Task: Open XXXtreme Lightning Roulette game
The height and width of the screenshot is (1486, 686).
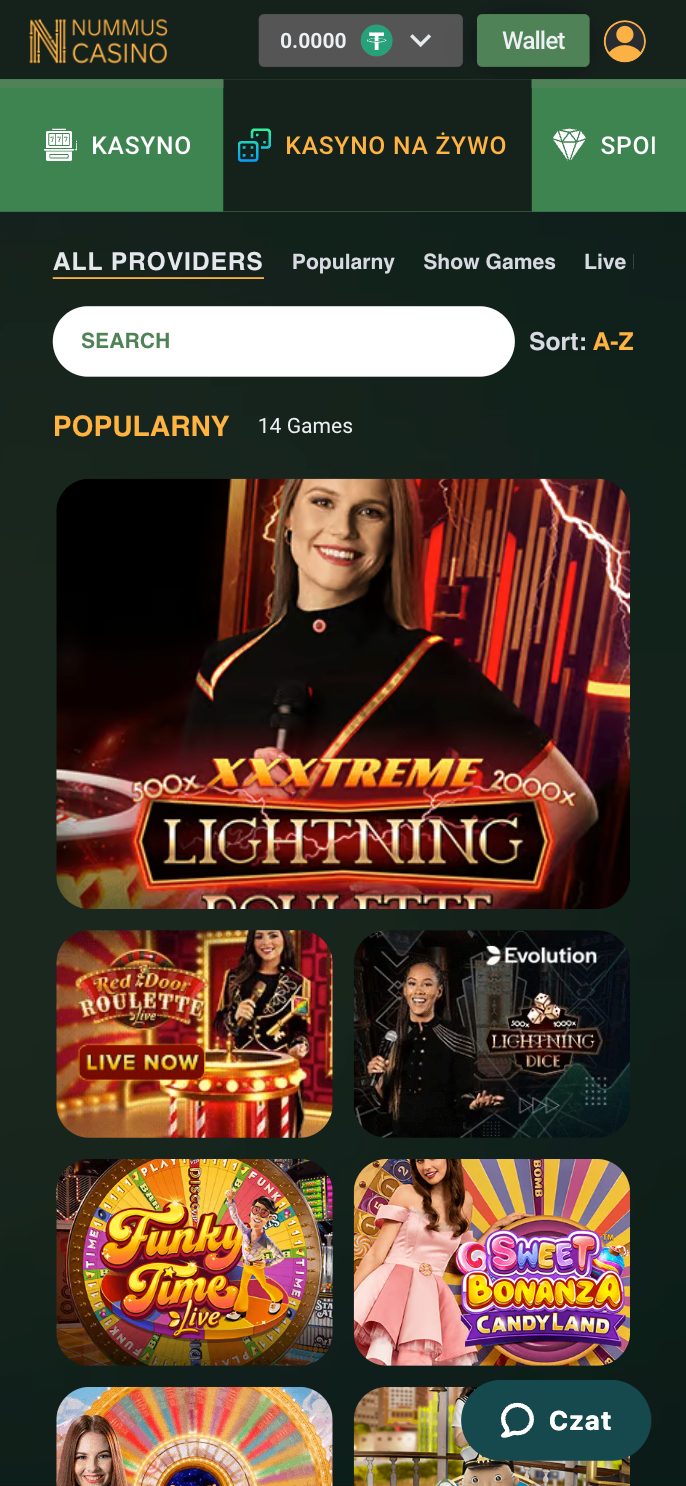Action: 343,693
